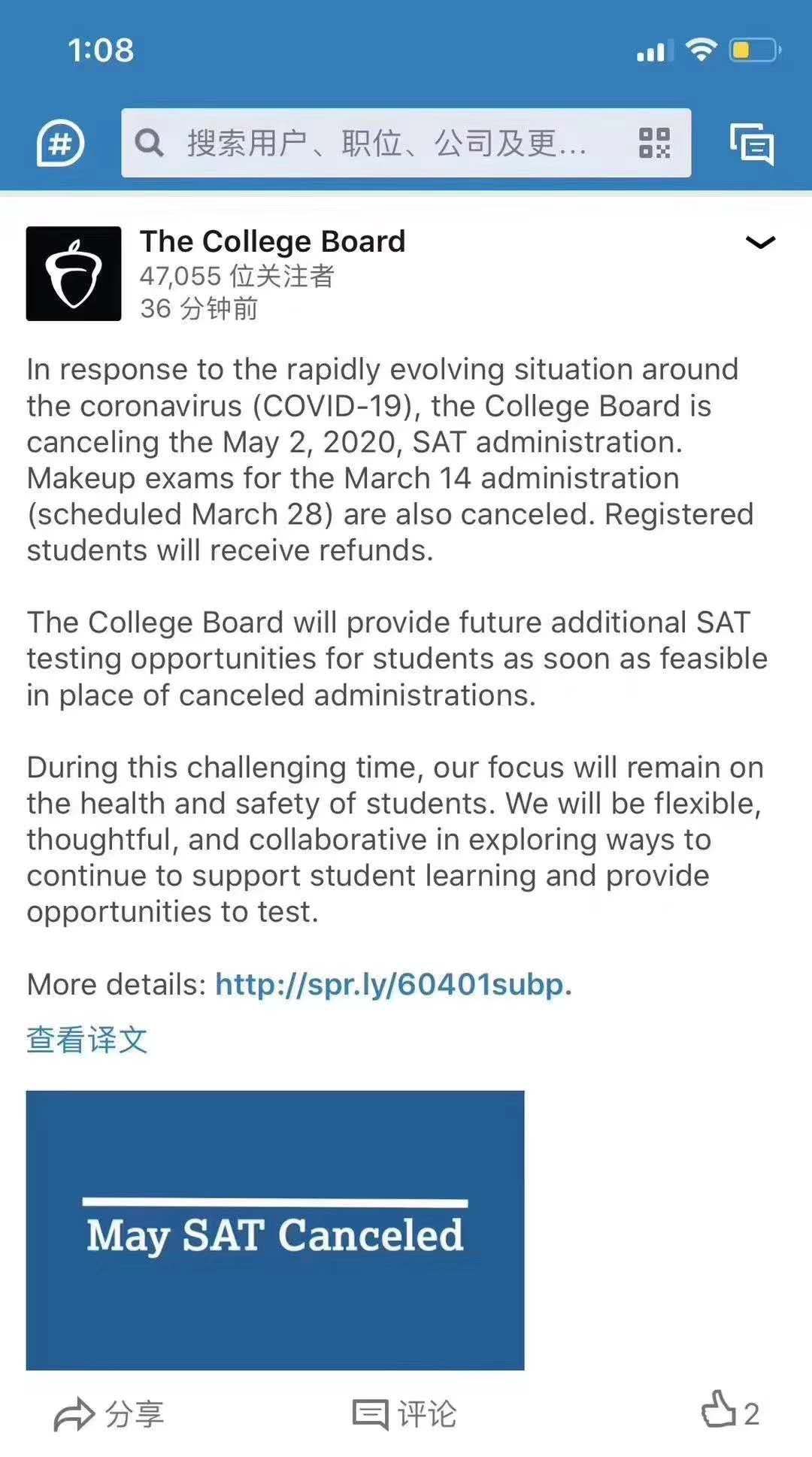812x1457 pixels.
Task: Tap 查看译文 to view translation
Action: [87, 1040]
